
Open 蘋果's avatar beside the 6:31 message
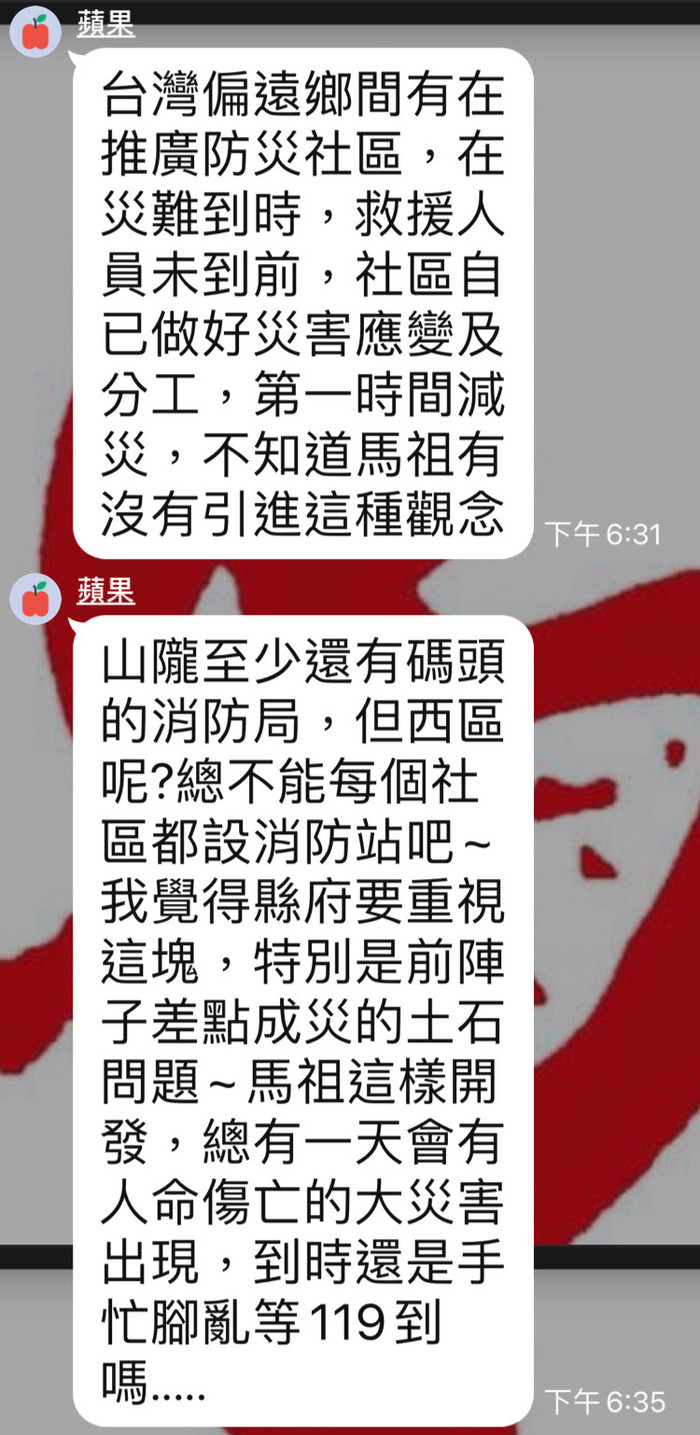point(36,32)
